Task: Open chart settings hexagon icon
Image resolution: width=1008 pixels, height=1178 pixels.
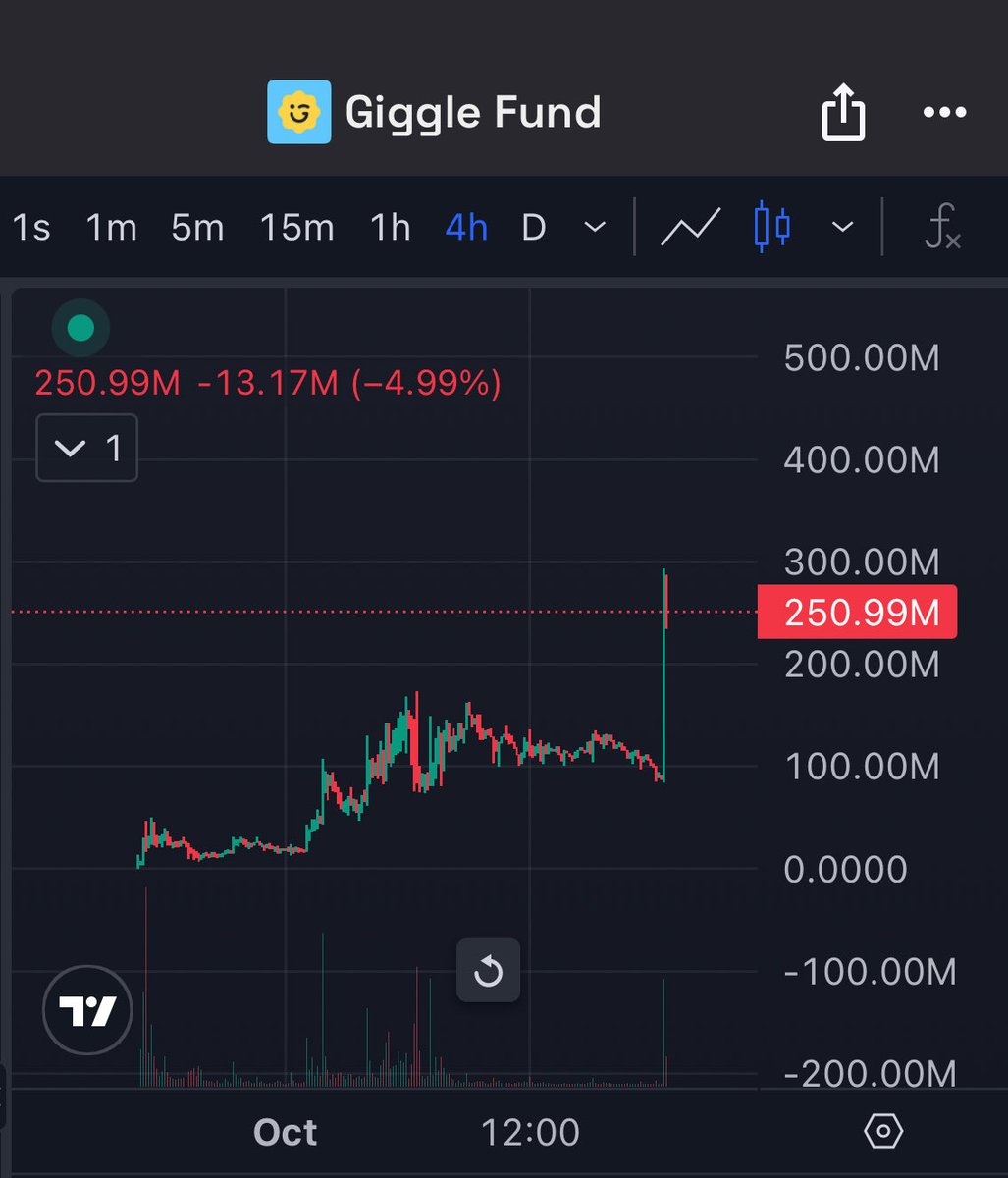Action: (882, 1132)
